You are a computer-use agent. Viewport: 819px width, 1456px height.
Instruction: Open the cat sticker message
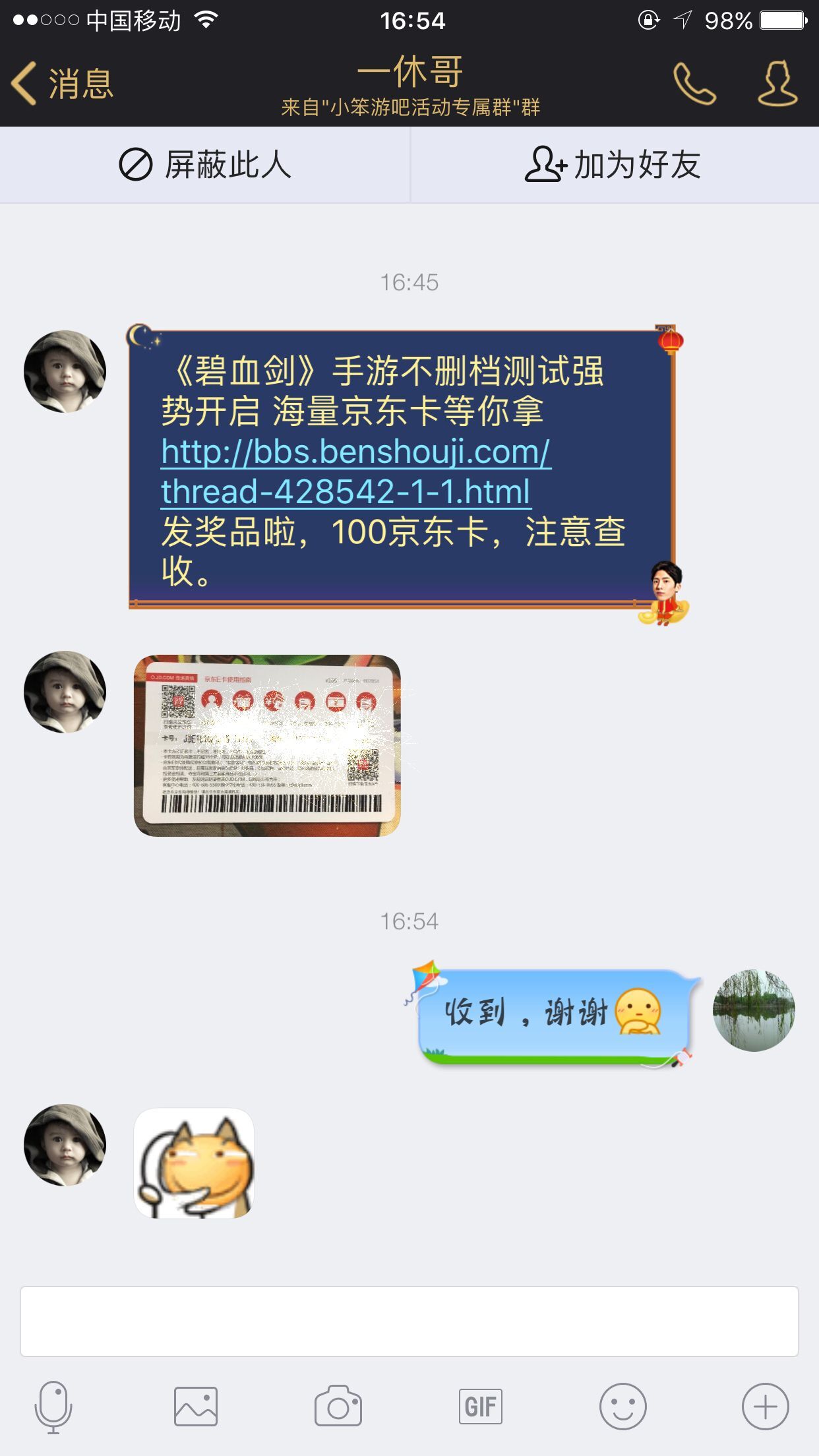(194, 1163)
